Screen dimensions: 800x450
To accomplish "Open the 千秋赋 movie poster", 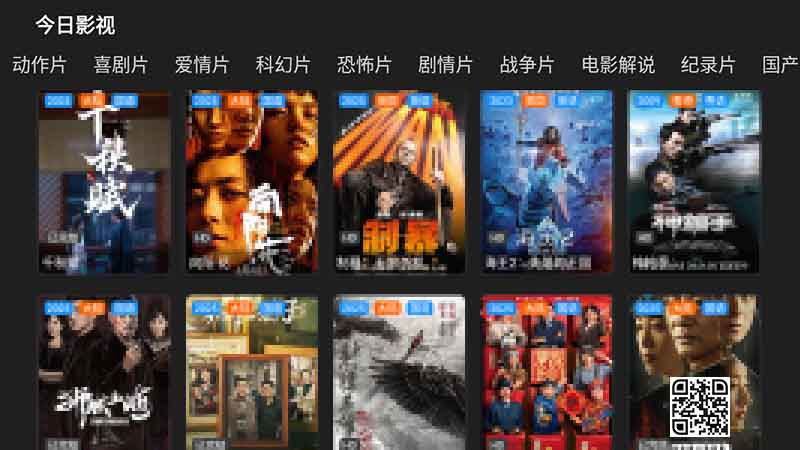I will coord(104,182).
